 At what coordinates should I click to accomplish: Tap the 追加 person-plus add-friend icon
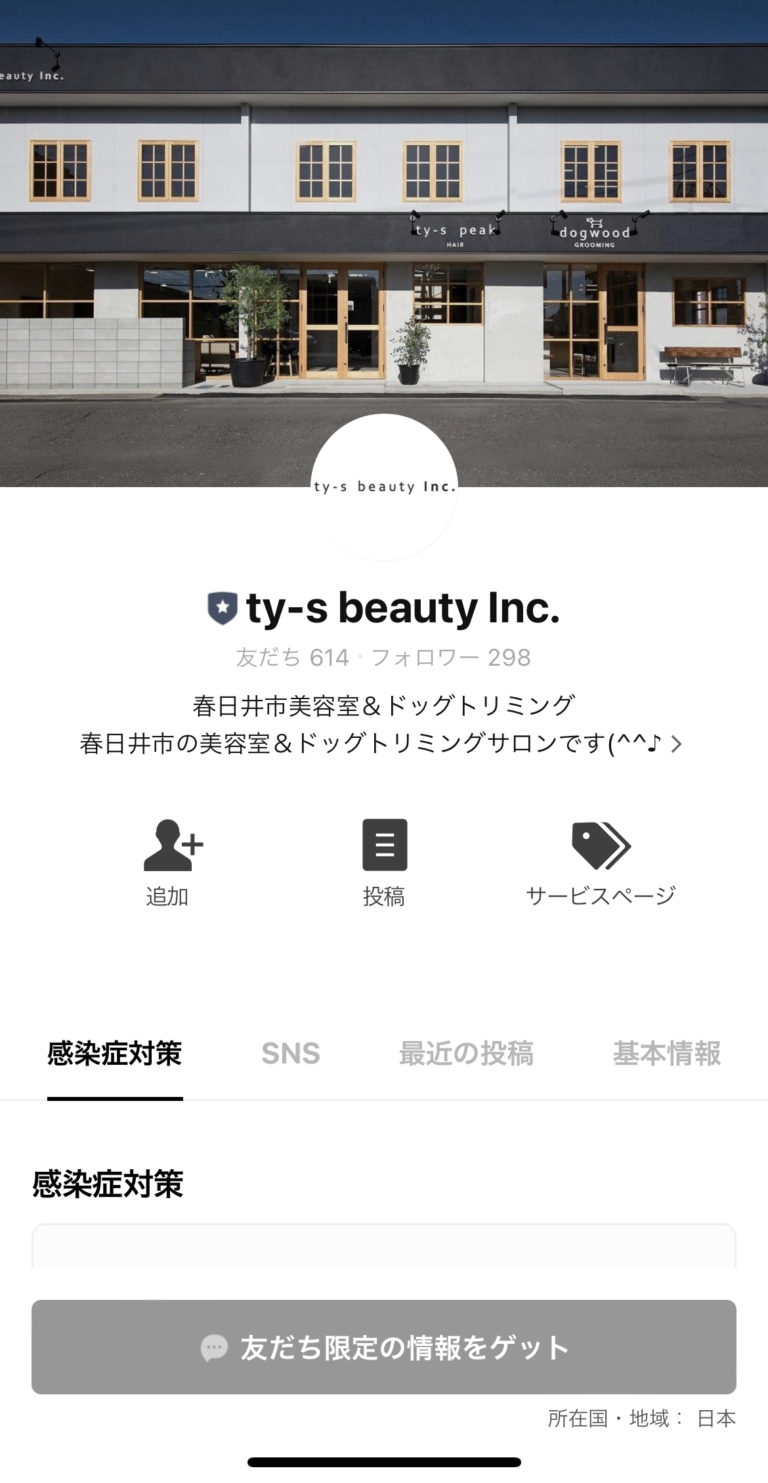tap(174, 845)
